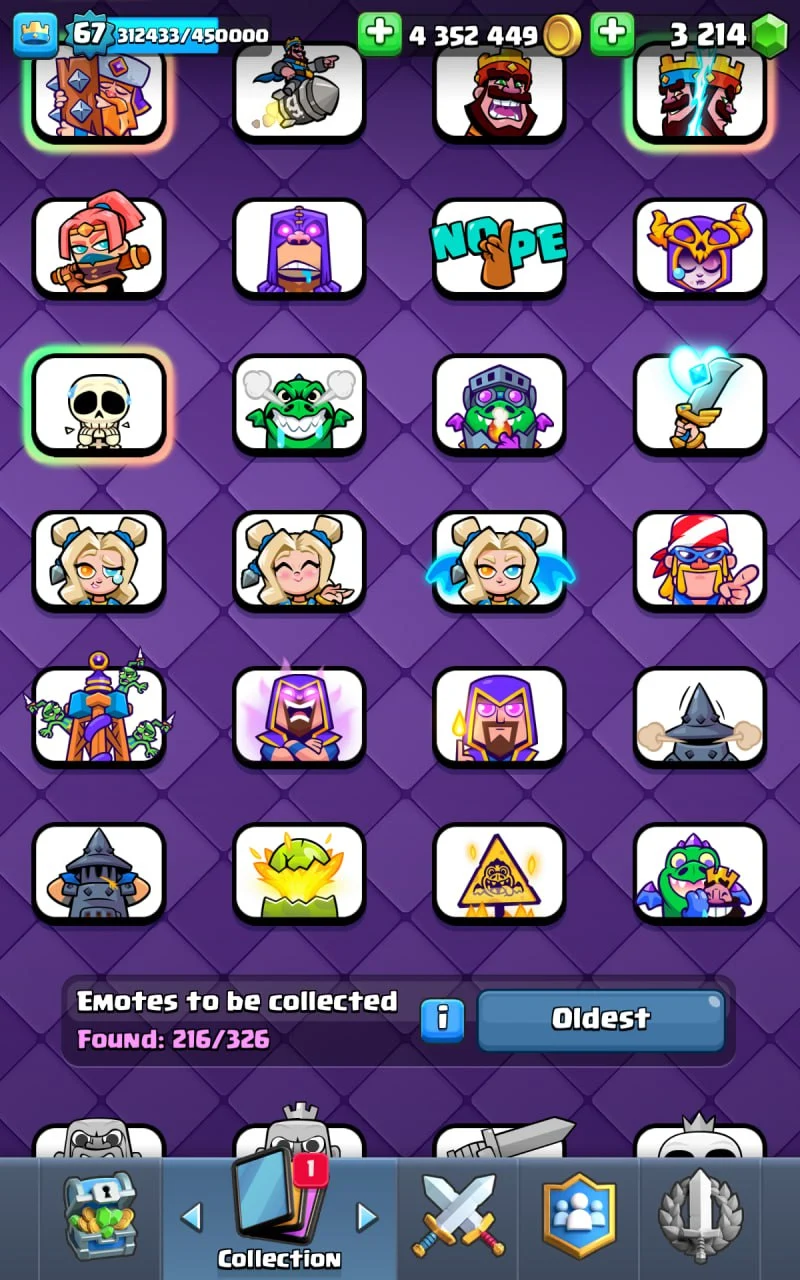Open the emote collection info icon
800x1280 pixels.
(442, 1019)
